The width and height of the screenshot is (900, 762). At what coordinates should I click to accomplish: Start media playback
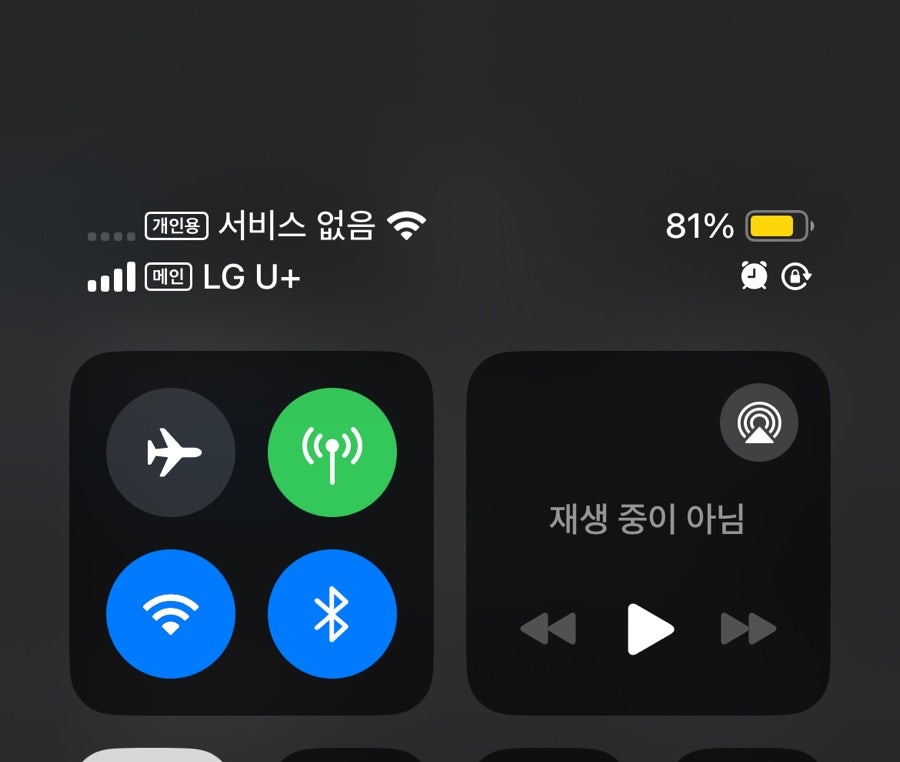coord(649,629)
